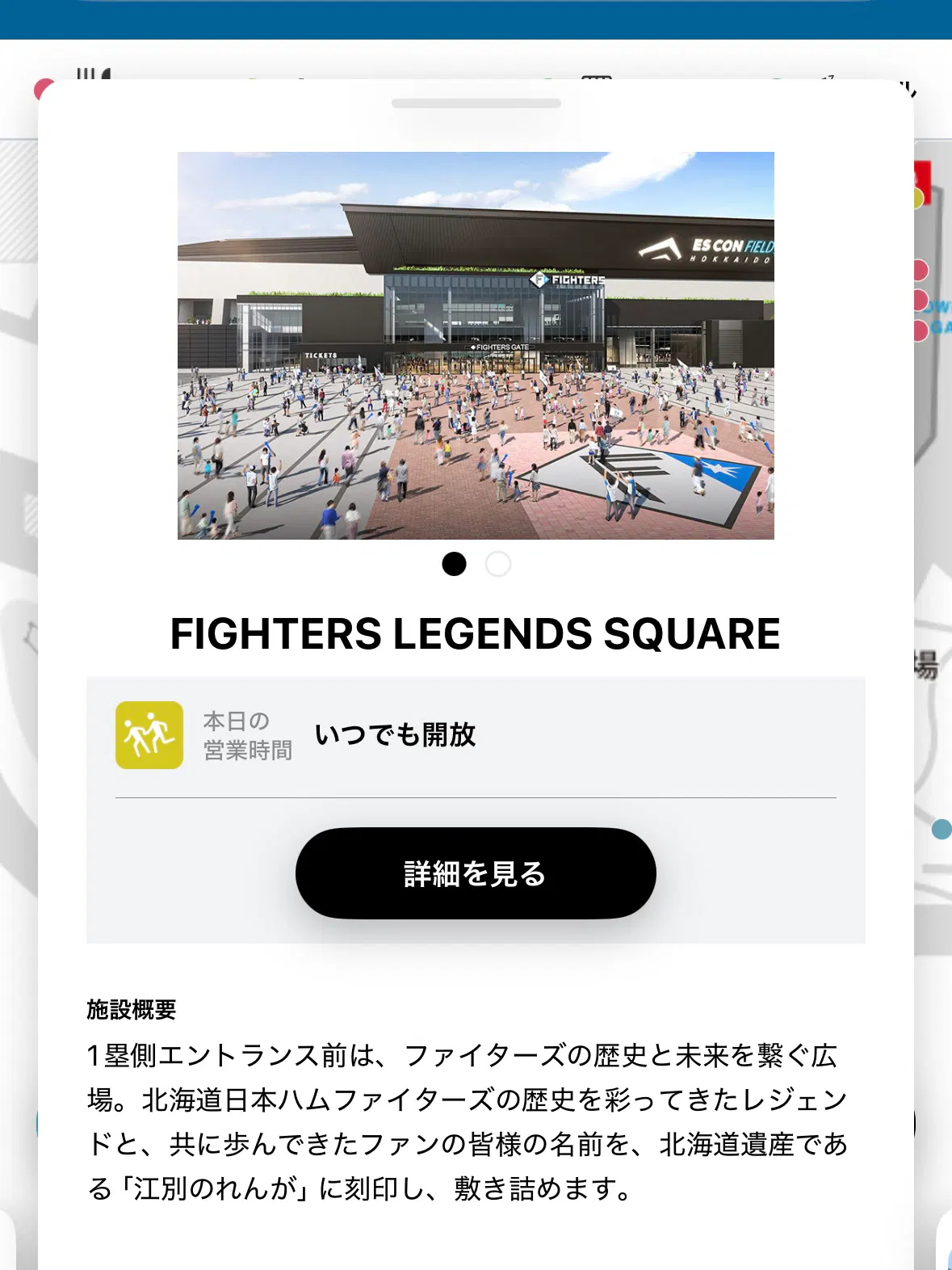952x1270 pixels.
Task: Open the Fighters Legends Square photo
Action: coord(476,346)
